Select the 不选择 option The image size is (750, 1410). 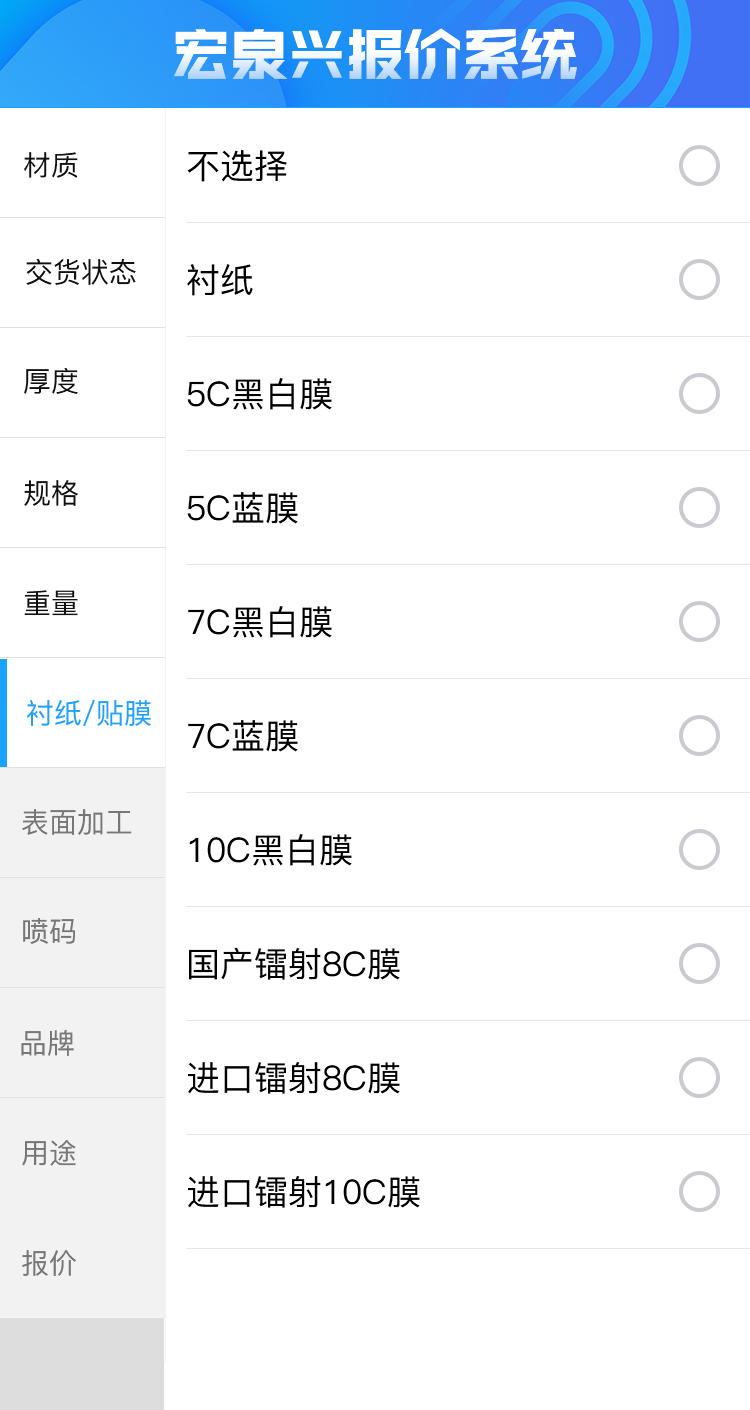pyautogui.click(x=699, y=166)
